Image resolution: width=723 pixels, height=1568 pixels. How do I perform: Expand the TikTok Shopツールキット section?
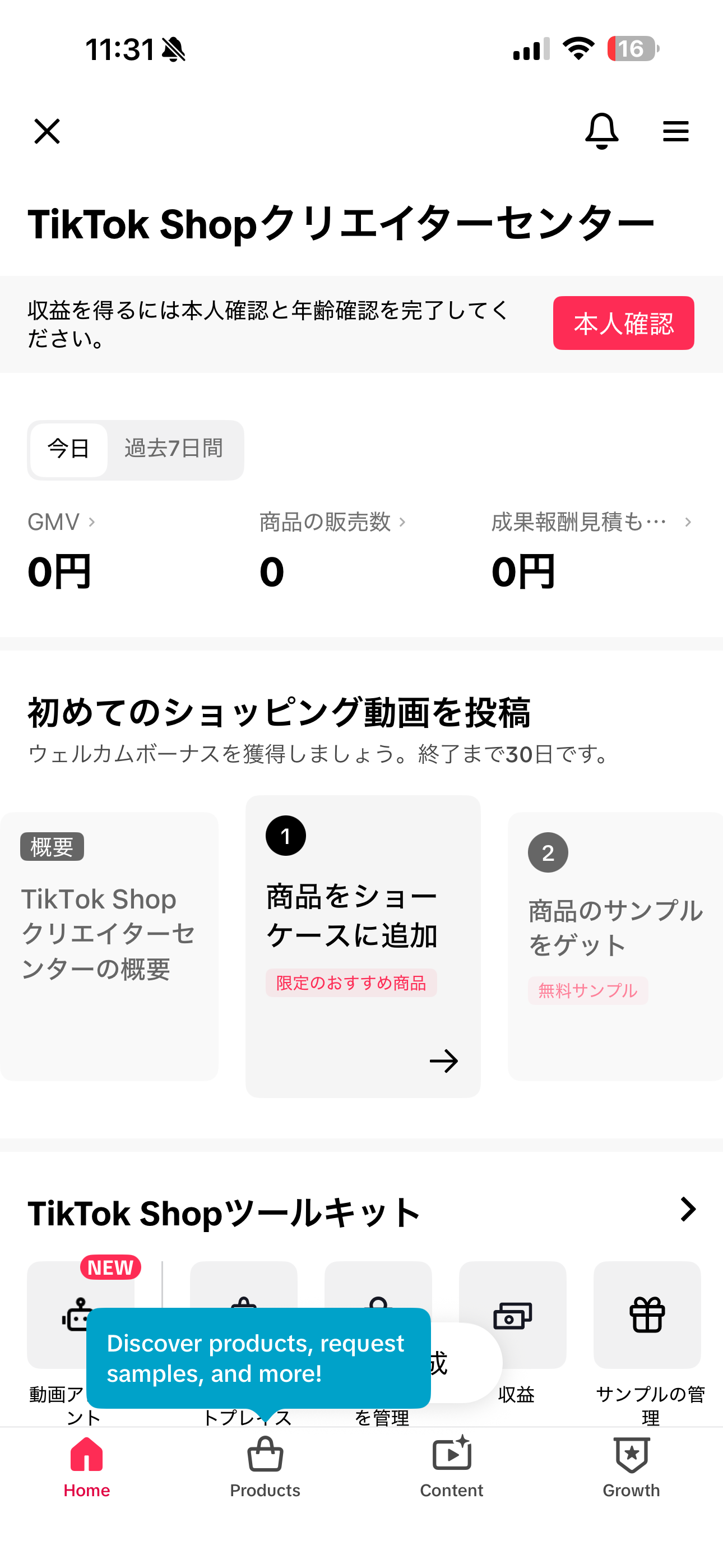[687, 1209]
